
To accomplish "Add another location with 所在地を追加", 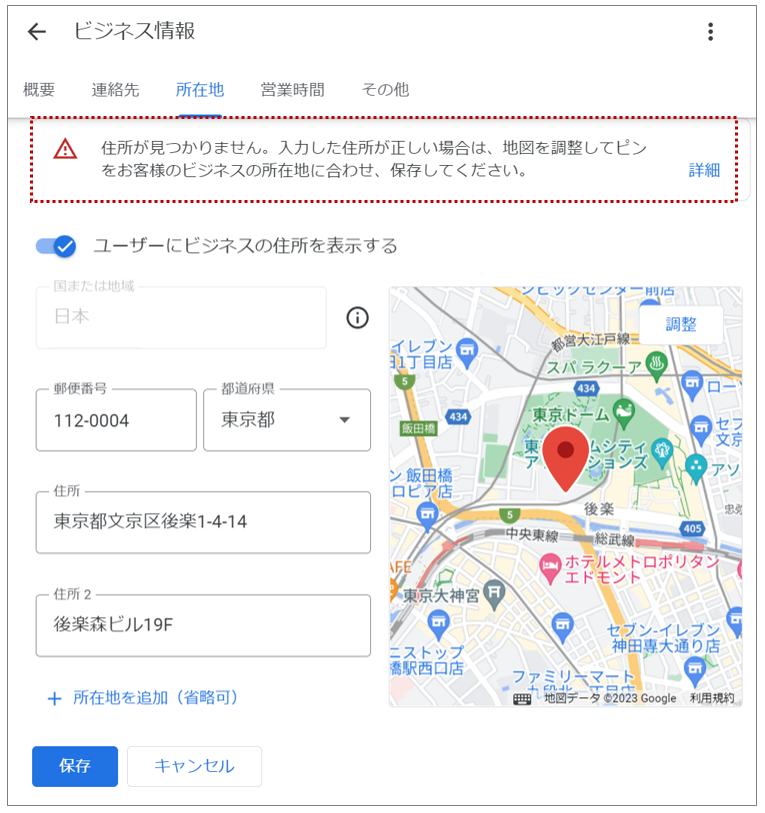I will pos(143,698).
